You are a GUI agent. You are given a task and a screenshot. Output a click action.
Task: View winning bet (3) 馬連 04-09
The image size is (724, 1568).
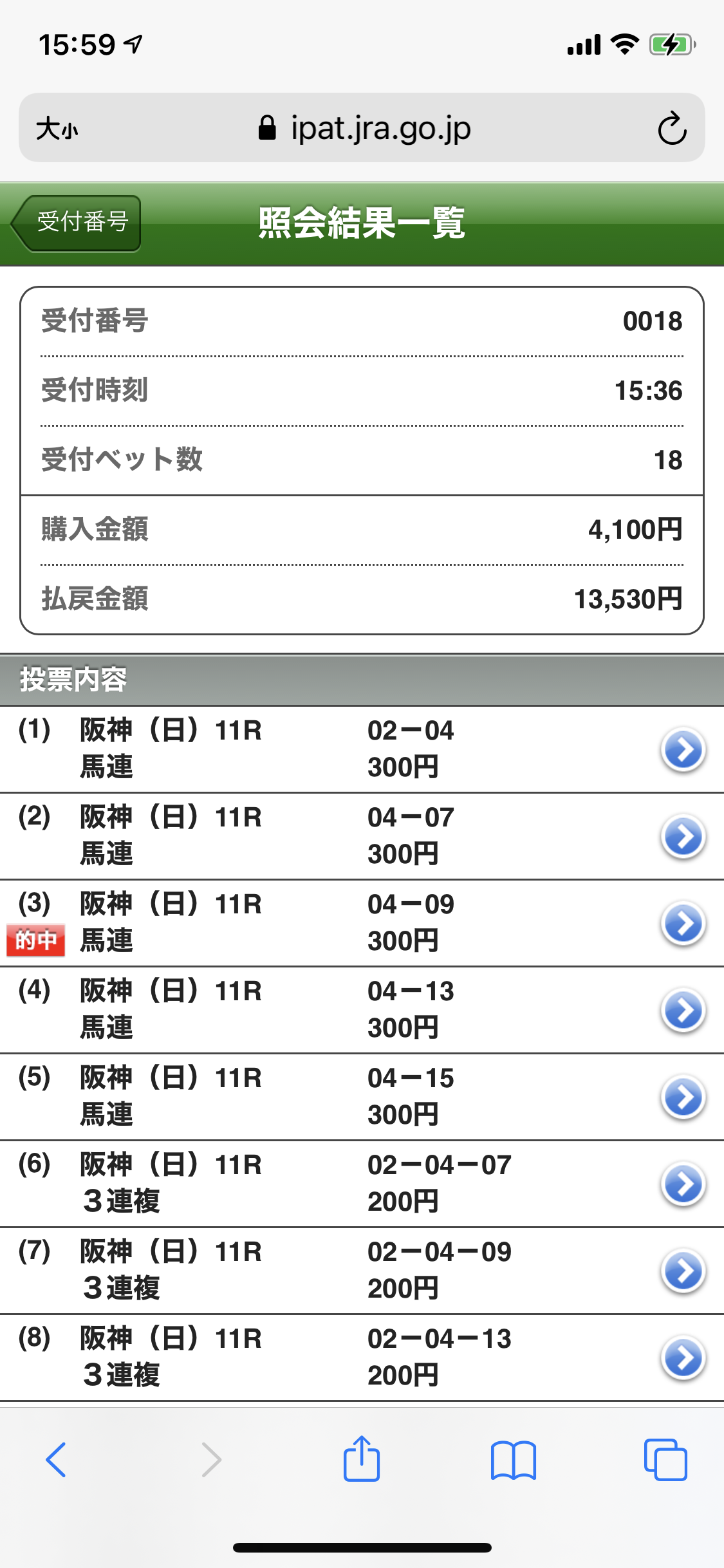coord(683,924)
